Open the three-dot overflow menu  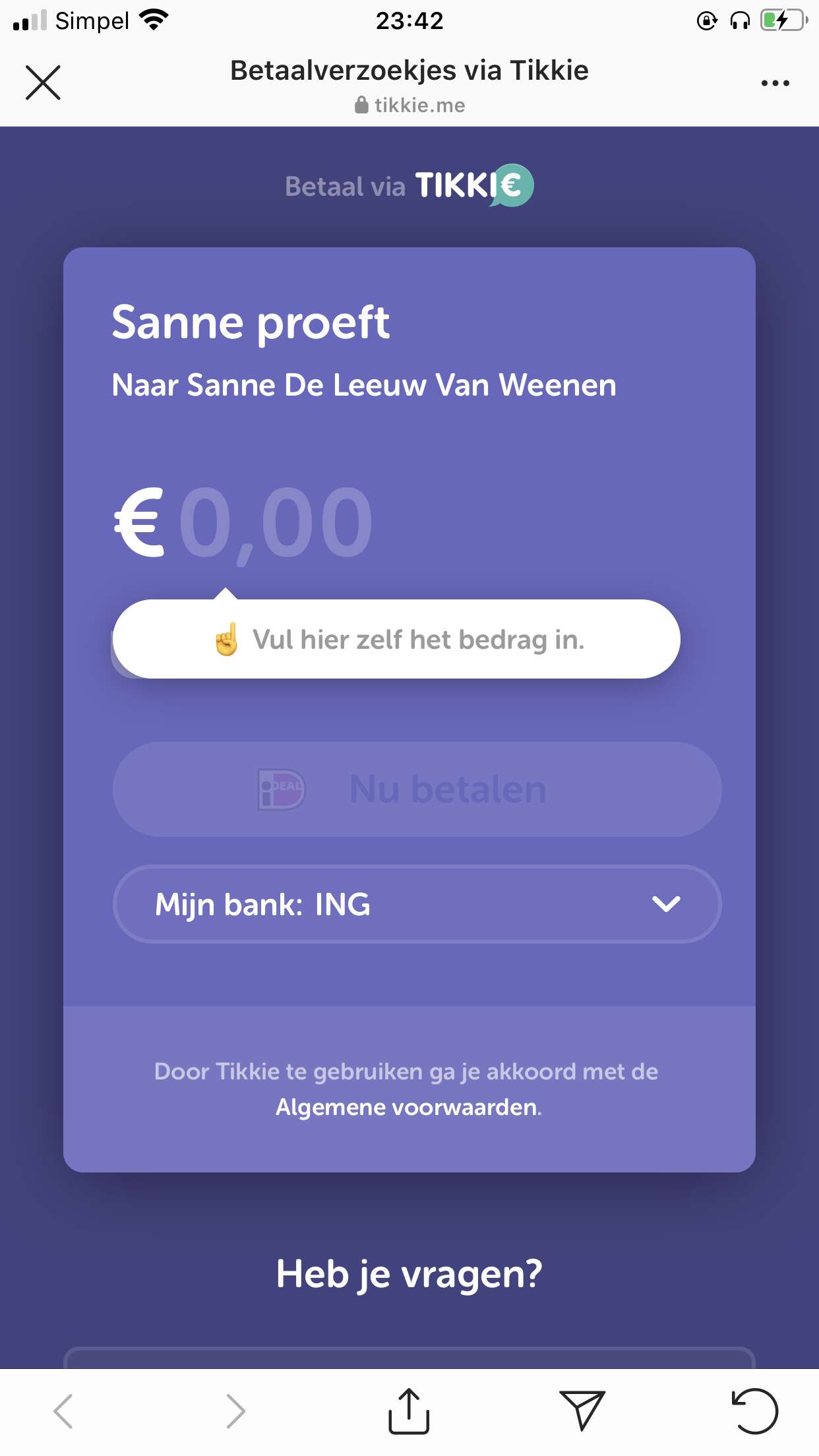point(775,83)
